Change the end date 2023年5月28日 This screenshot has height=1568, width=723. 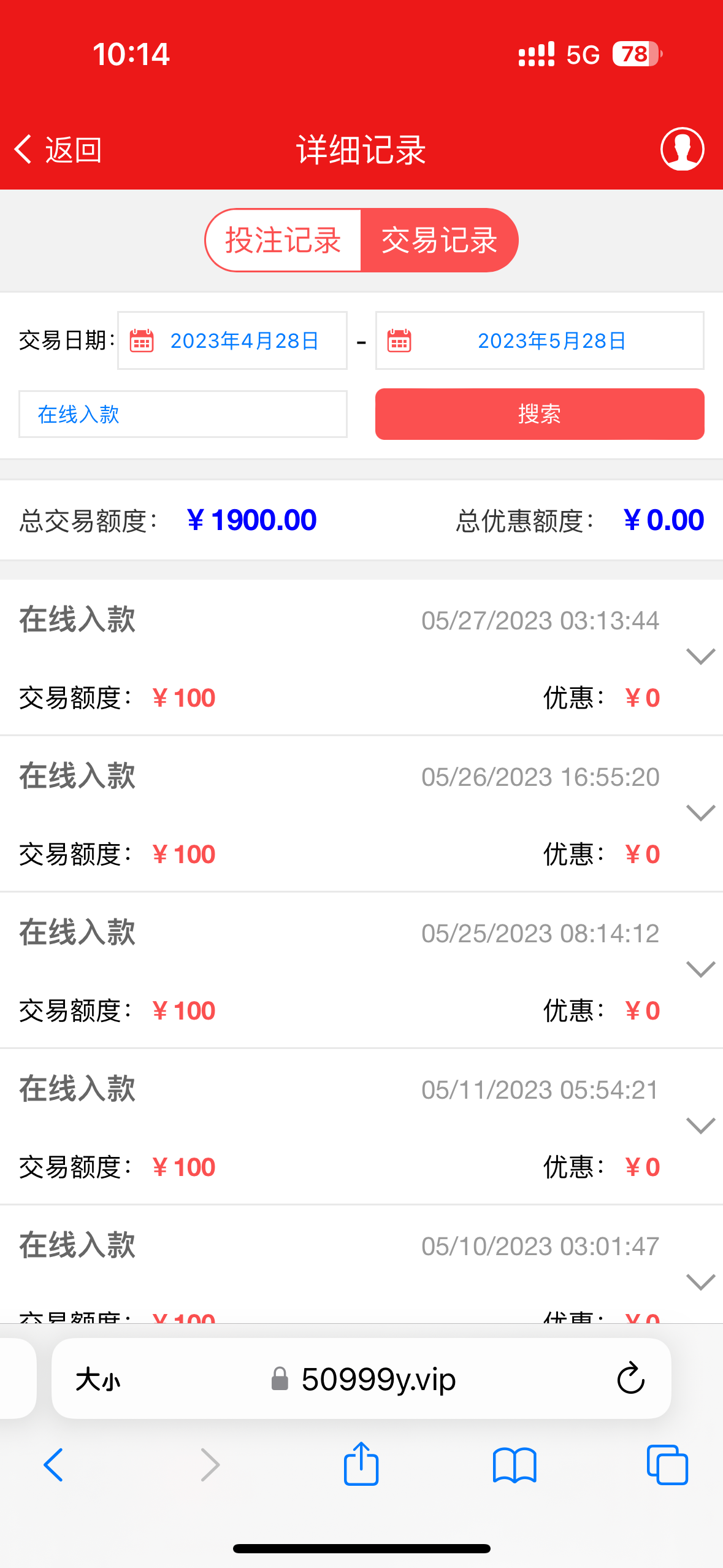pos(540,340)
